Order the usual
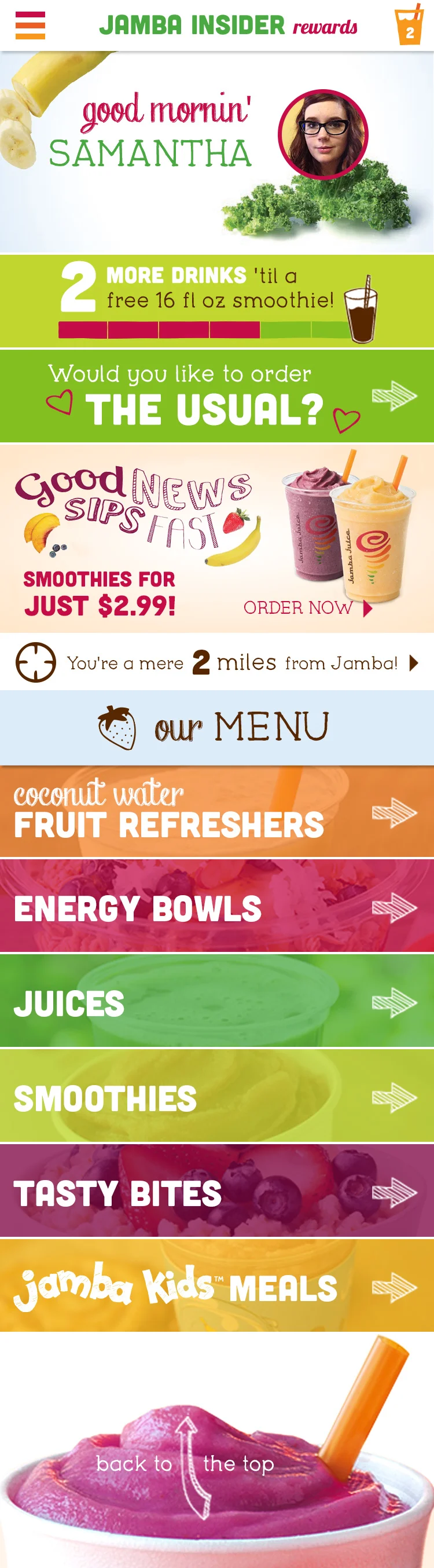Viewport: 434px width, 1568px height. coord(216,396)
